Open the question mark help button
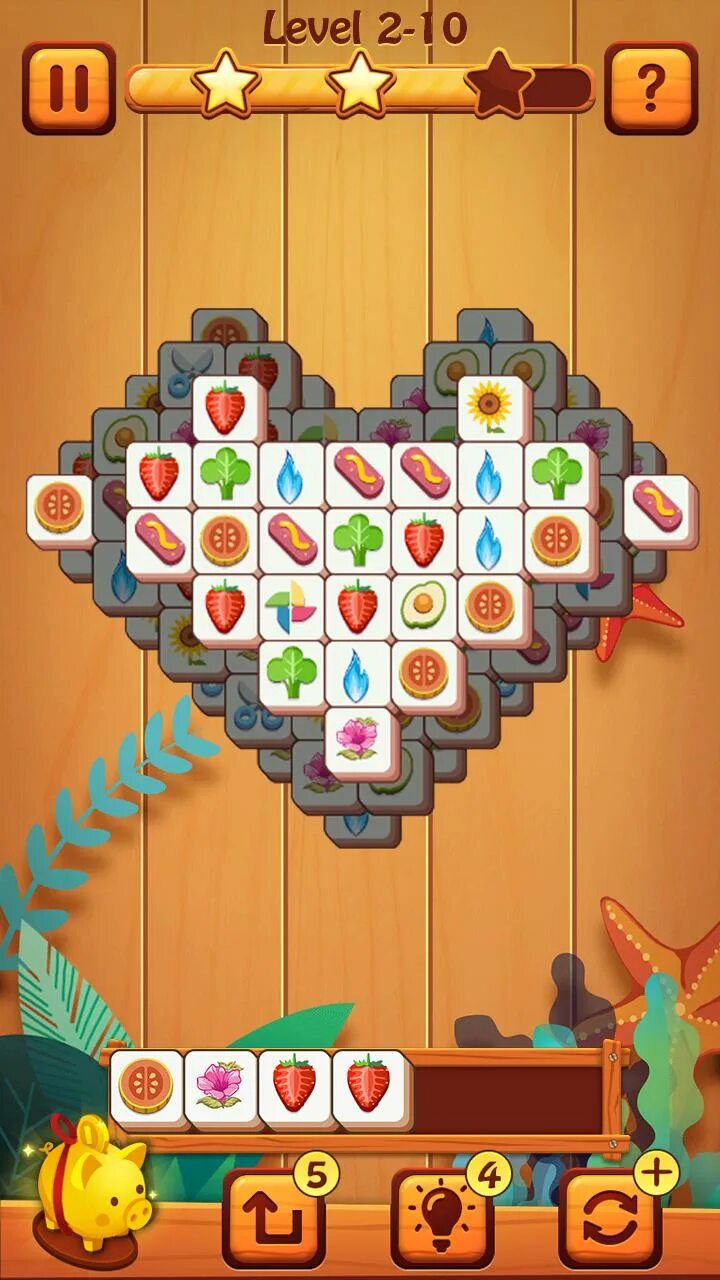 pos(650,88)
